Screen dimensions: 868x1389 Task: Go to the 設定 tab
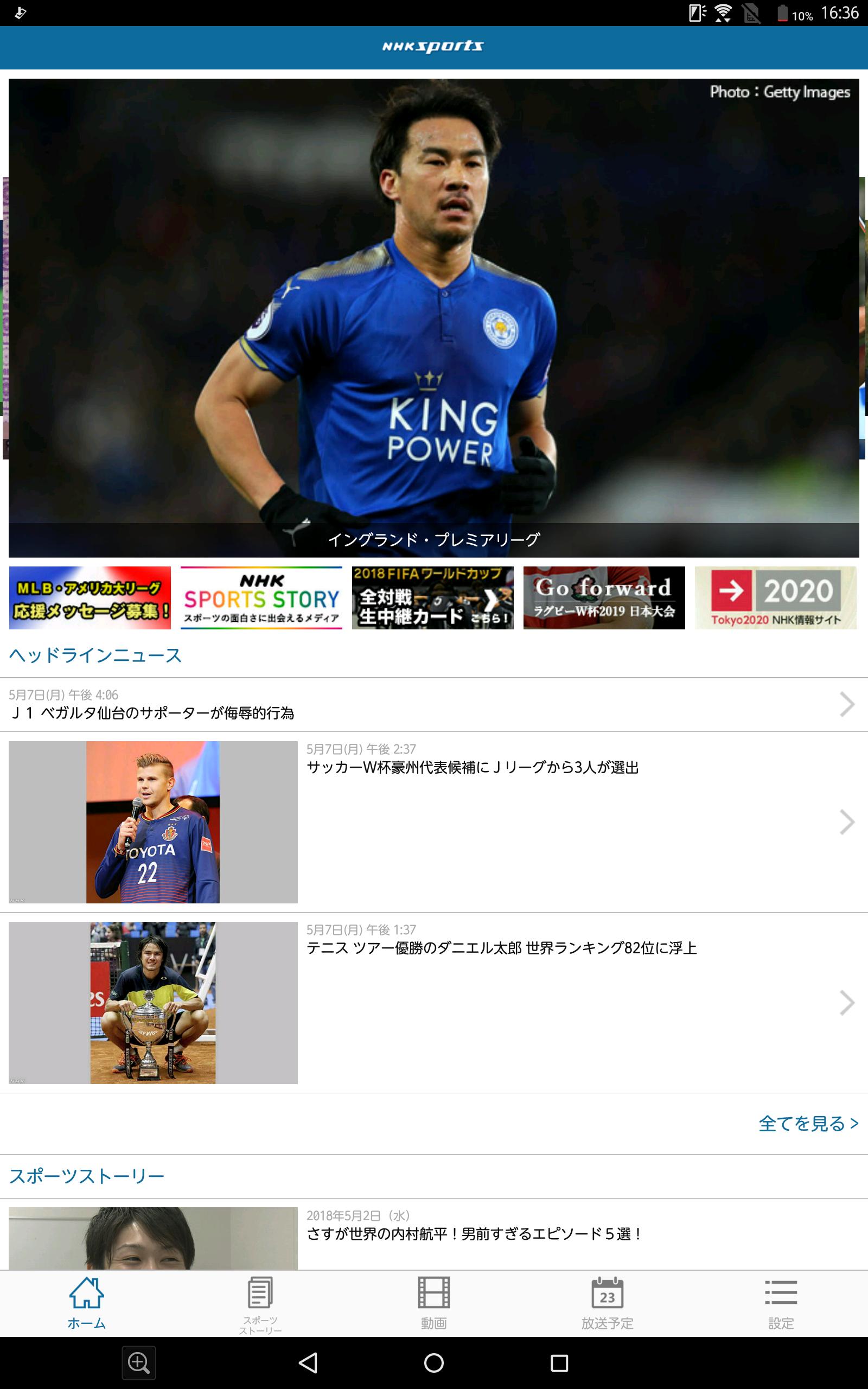(x=781, y=1303)
